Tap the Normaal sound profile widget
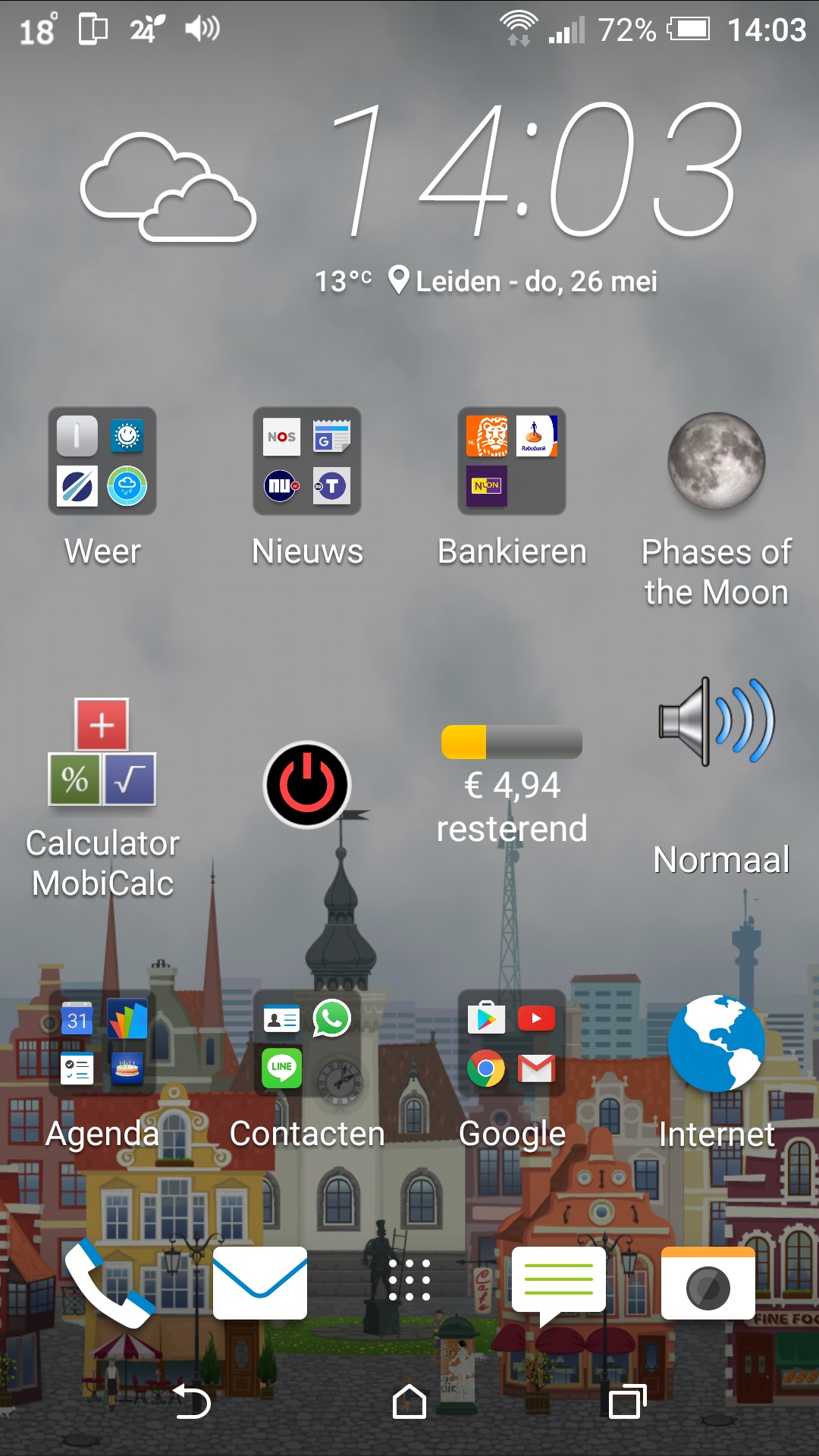Image resolution: width=819 pixels, height=1456 pixels. 717,722
